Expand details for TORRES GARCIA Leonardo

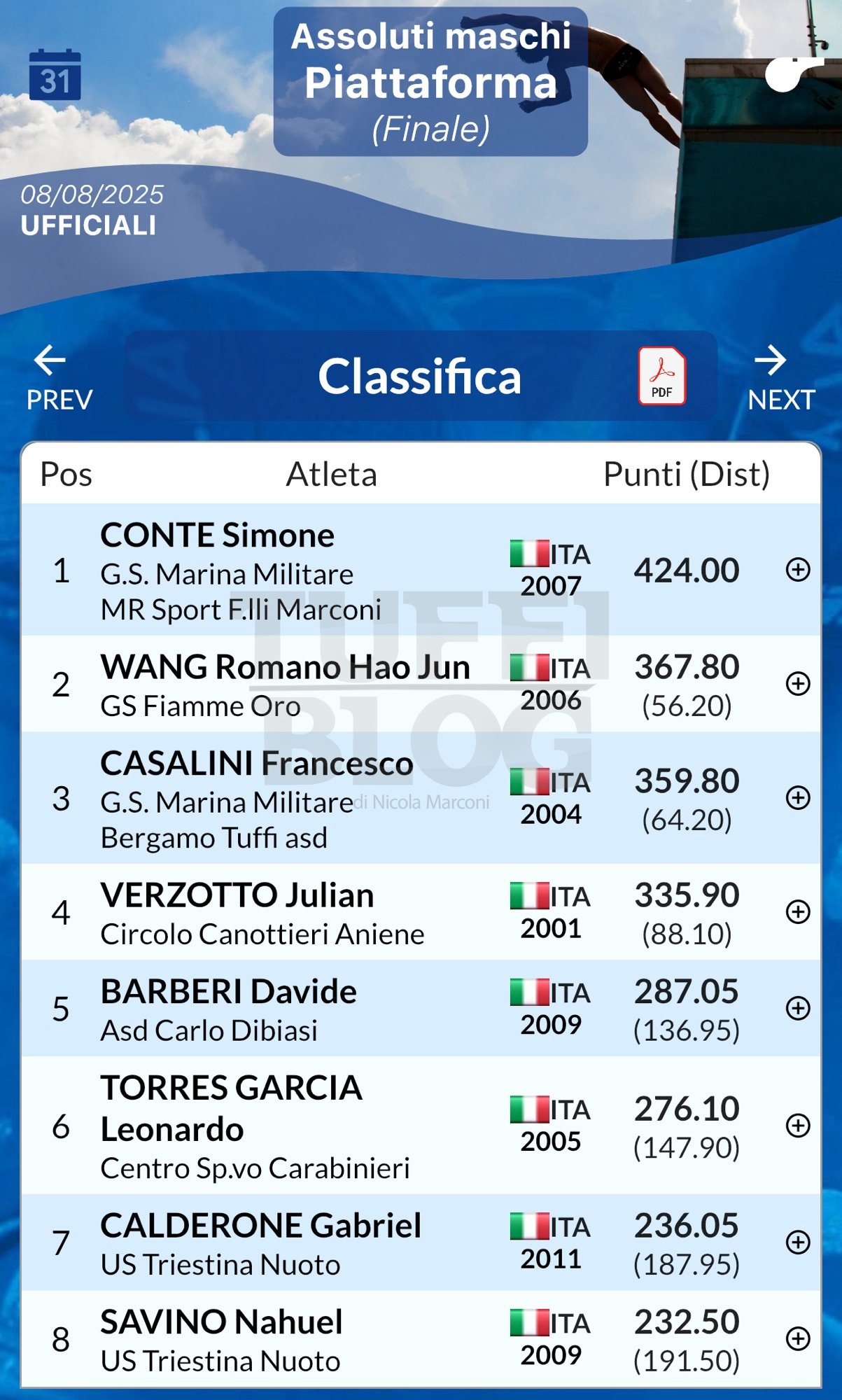(x=798, y=1126)
